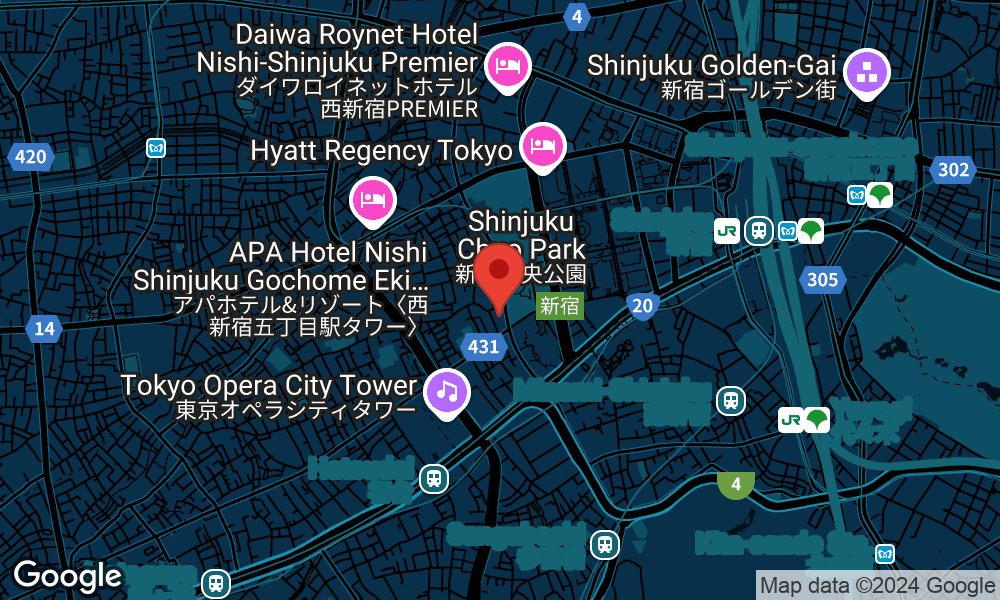1000x600 pixels.
Task: Open the APA Hotel Nishi Shinjuku Gochome marker
Action: tap(372, 200)
